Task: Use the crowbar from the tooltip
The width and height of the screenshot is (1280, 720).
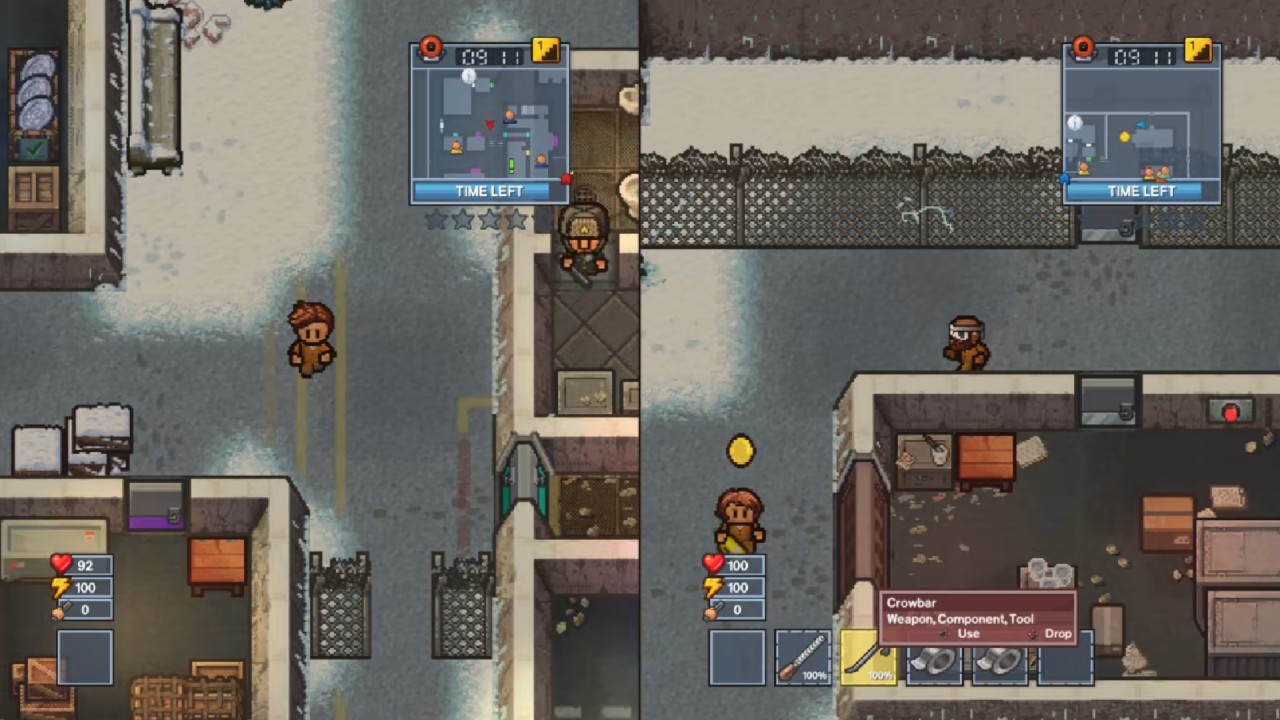Action: click(967, 633)
